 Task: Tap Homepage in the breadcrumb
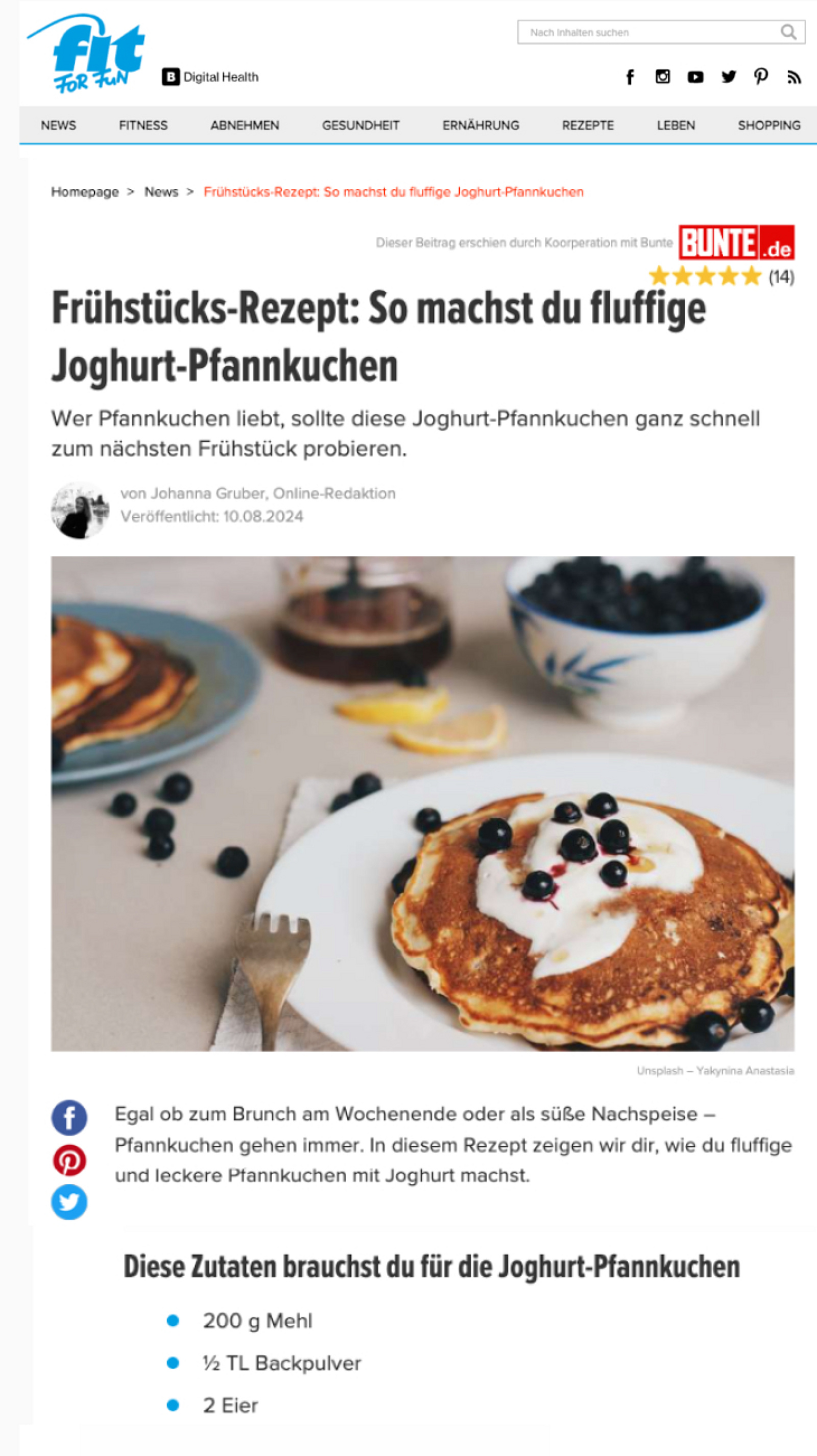[85, 192]
